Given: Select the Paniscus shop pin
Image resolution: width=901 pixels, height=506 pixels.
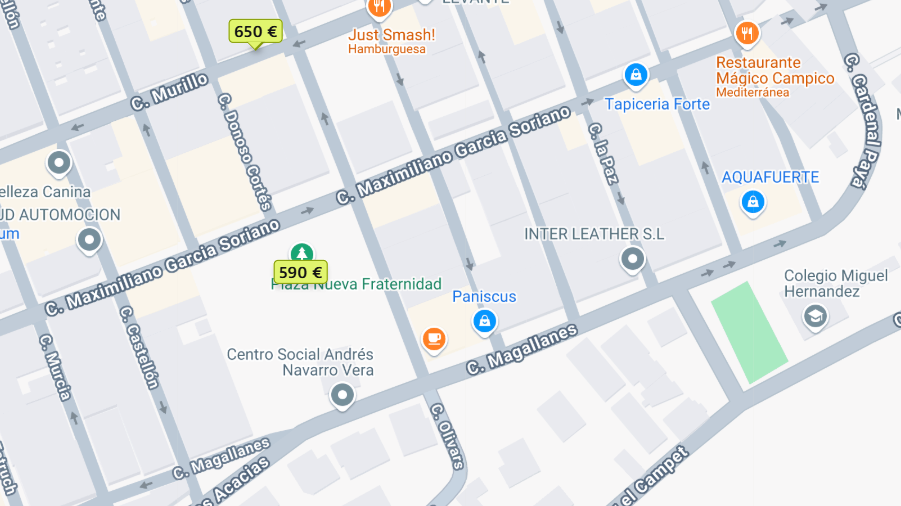Looking at the screenshot, I should (484, 321).
